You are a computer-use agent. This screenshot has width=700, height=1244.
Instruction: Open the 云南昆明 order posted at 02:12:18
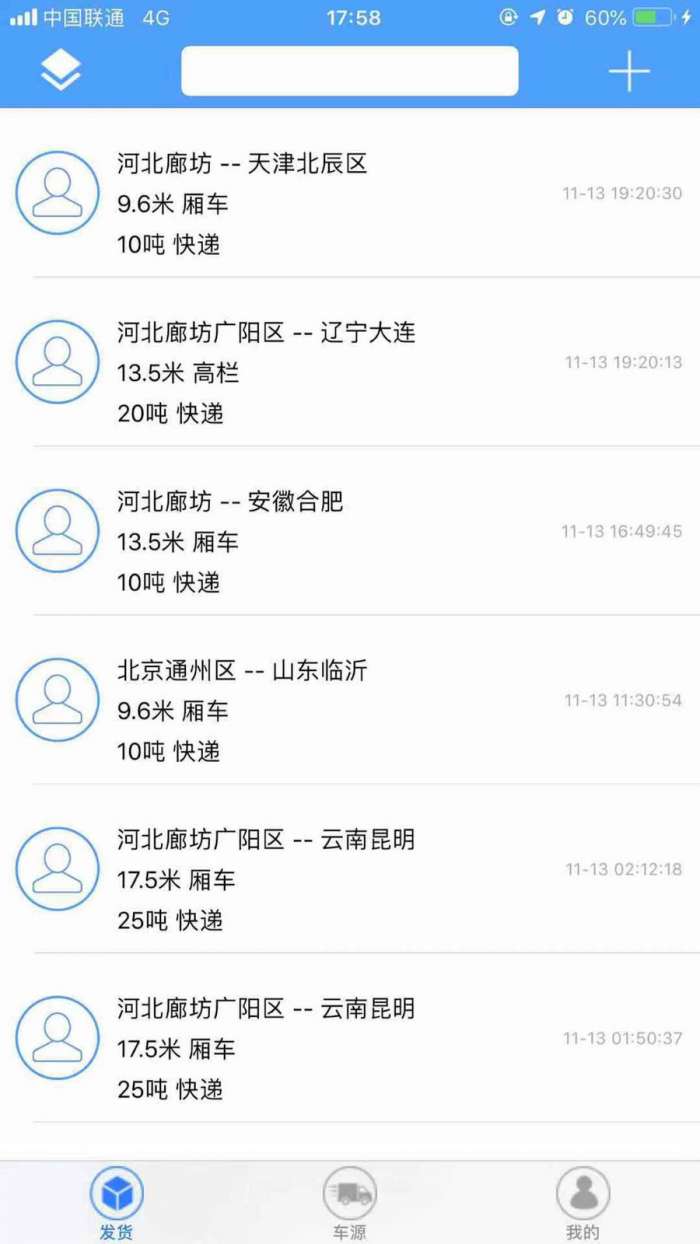(x=350, y=879)
